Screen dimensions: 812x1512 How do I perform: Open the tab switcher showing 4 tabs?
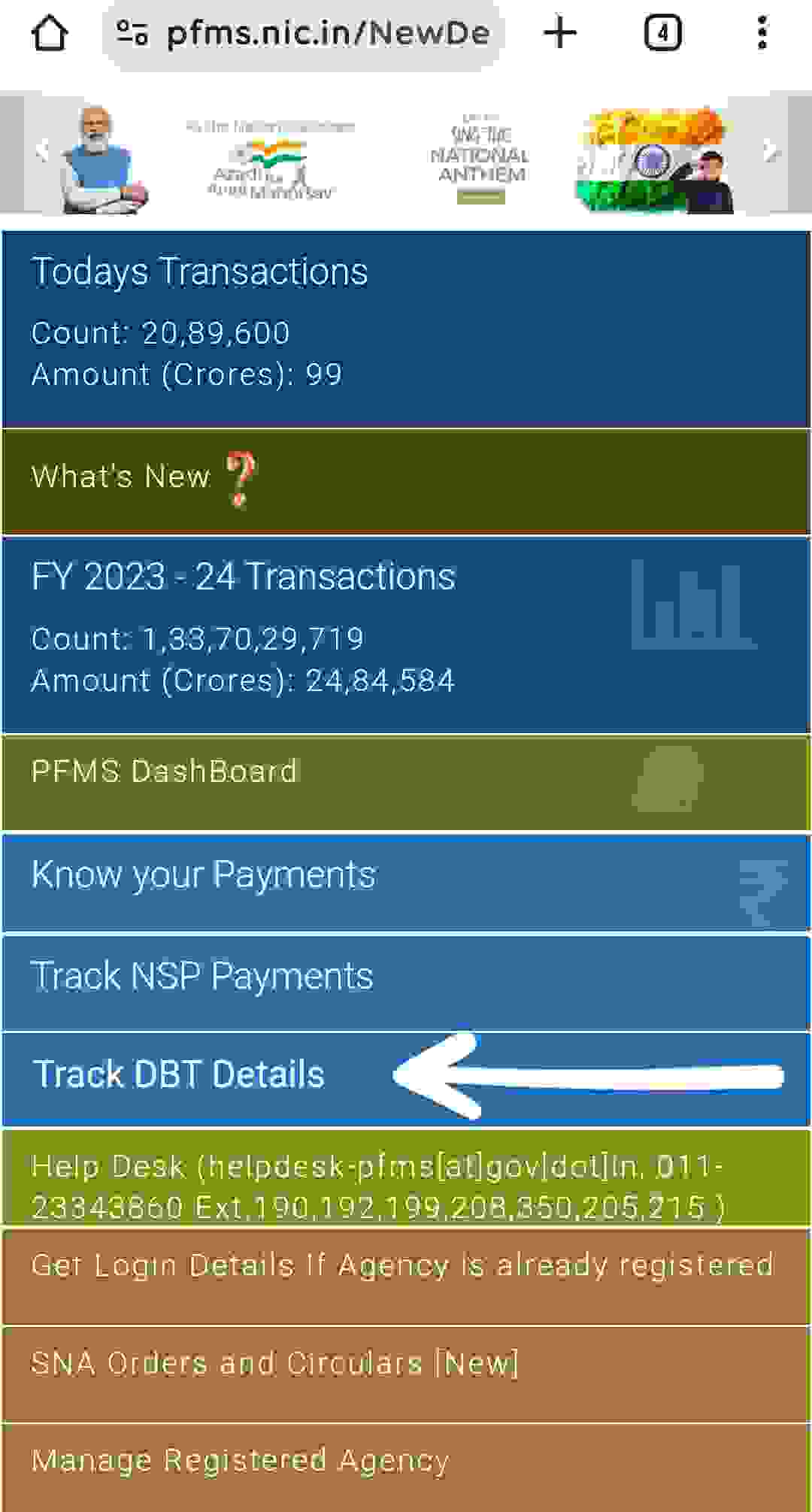[x=662, y=33]
